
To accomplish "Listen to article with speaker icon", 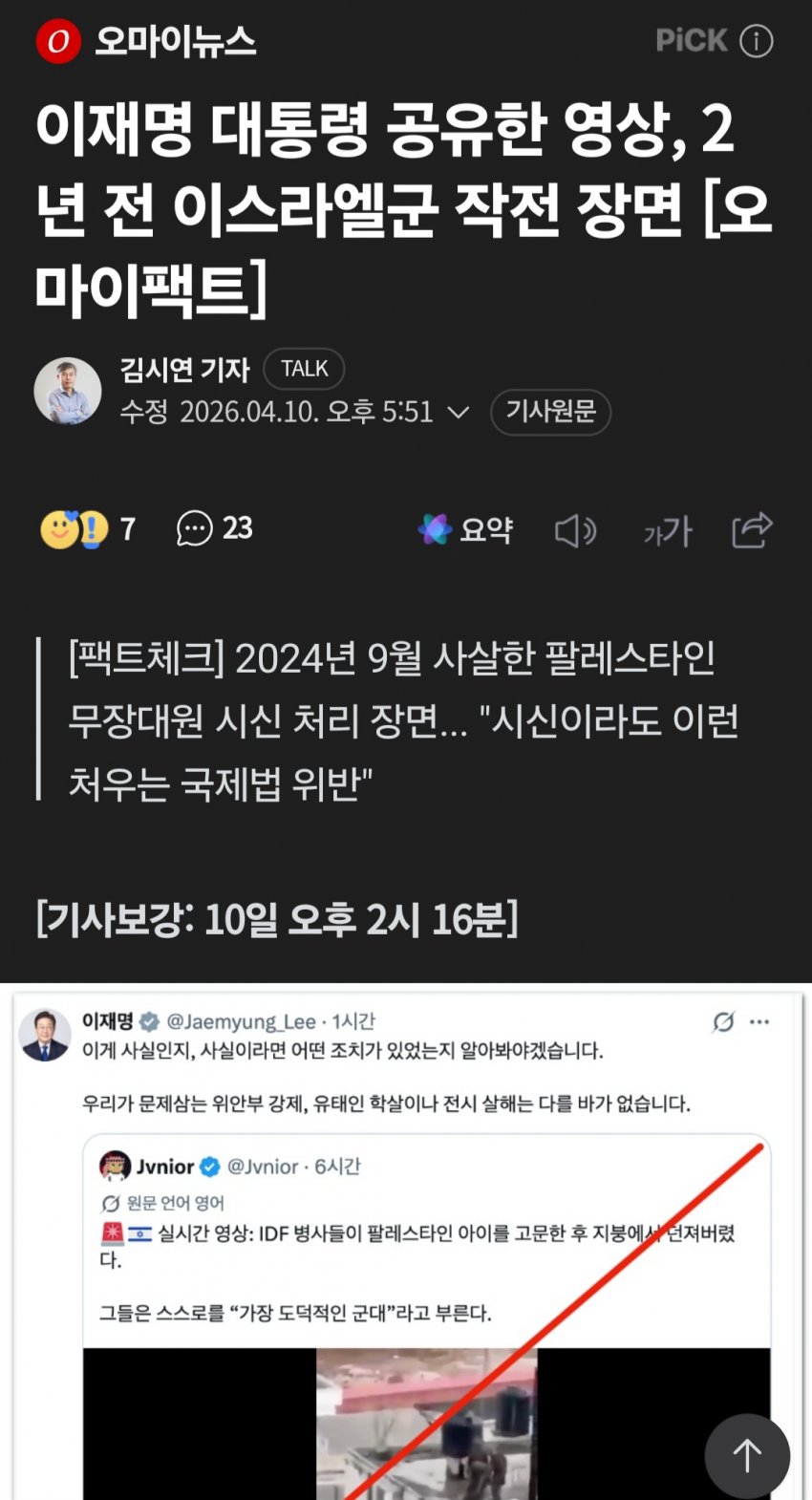I will 576,530.
